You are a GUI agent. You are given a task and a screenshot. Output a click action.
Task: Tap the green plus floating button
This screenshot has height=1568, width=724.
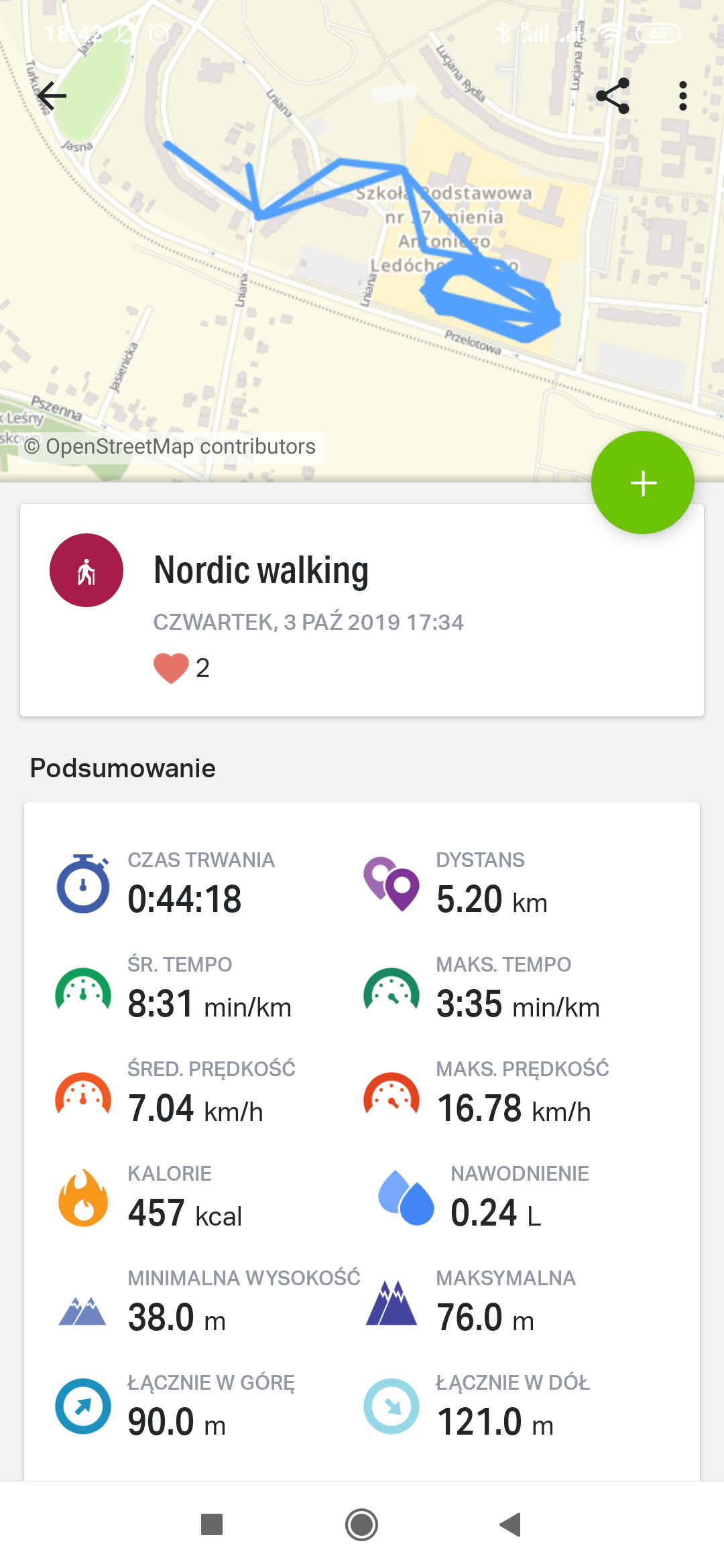pos(643,482)
